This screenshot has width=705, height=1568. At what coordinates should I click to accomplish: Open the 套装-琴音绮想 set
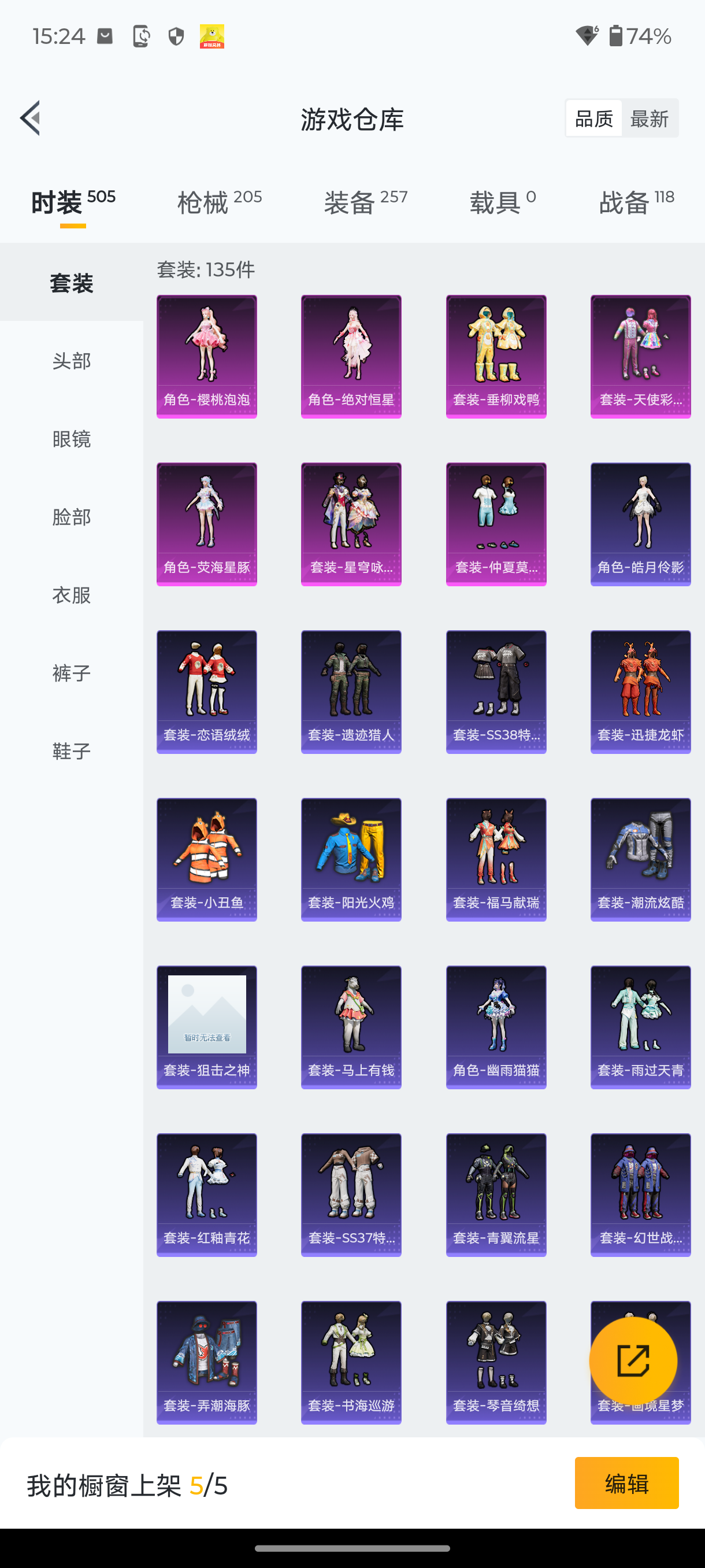point(496,1362)
